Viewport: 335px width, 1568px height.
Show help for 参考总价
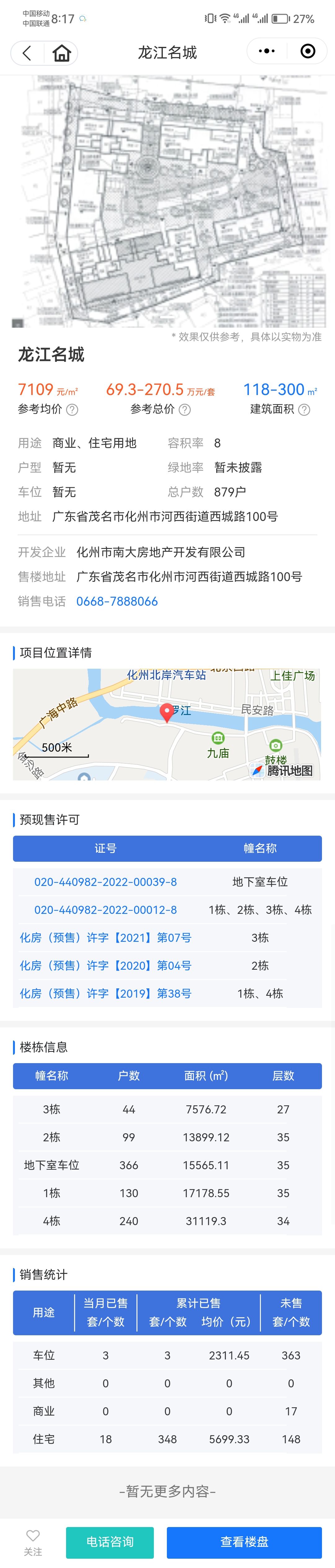[185, 410]
